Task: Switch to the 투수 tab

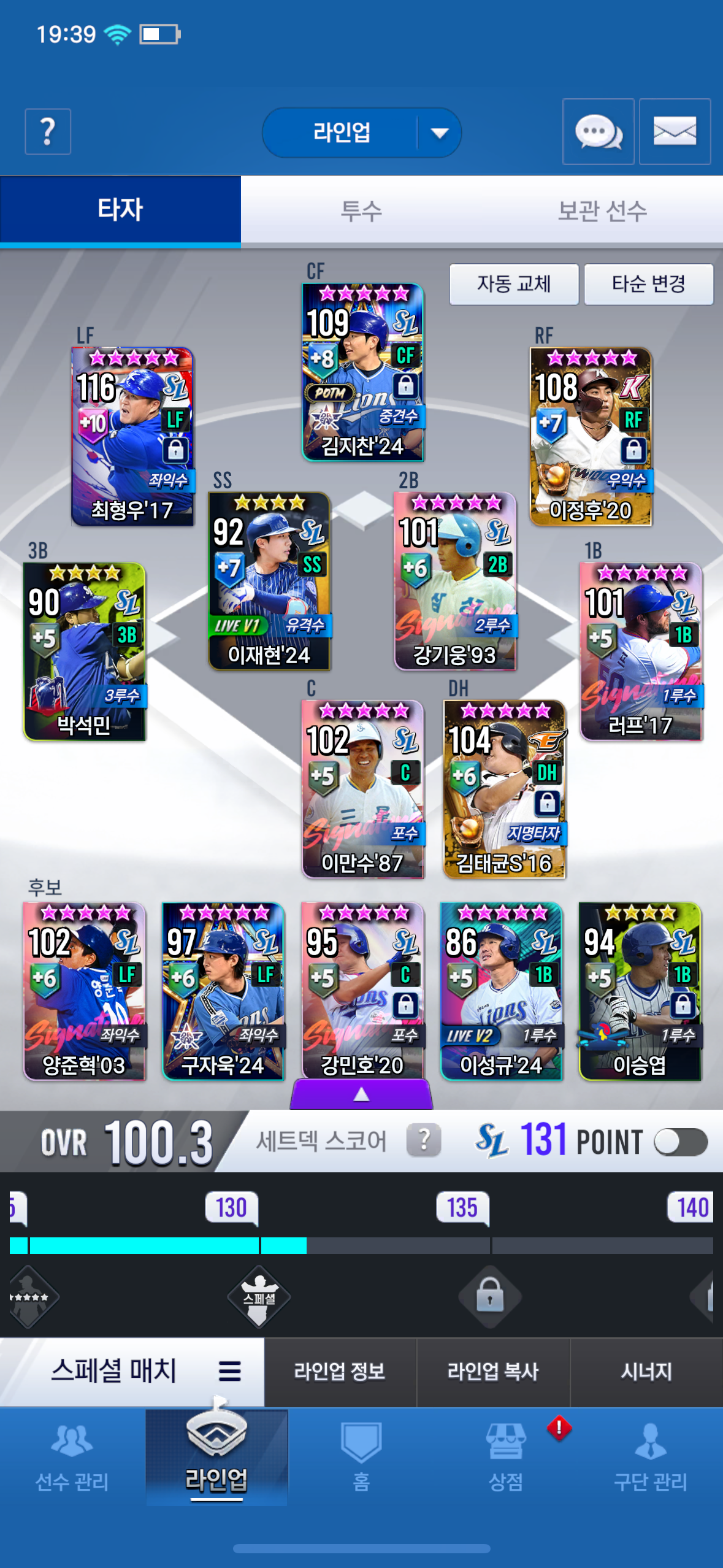Action: tap(361, 211)
